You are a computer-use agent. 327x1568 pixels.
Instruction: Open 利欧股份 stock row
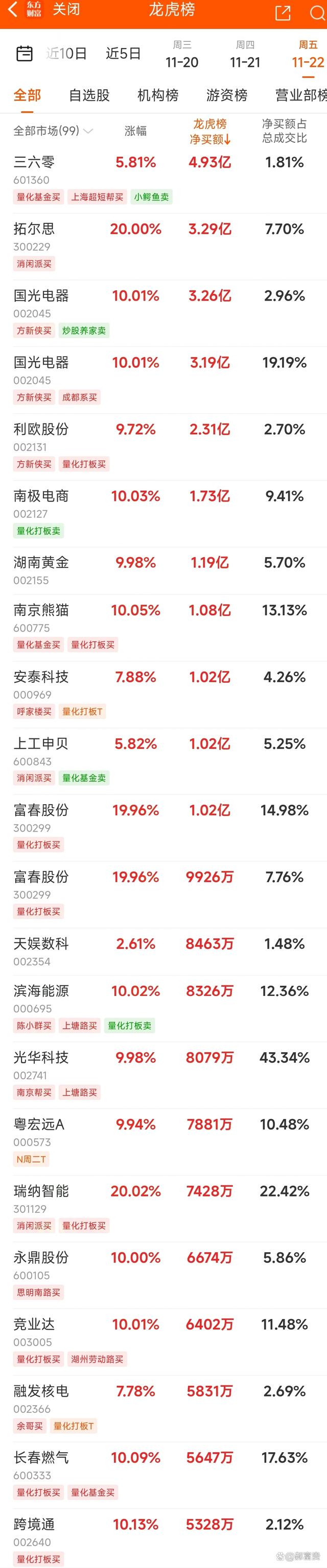(x=41, y=430)
